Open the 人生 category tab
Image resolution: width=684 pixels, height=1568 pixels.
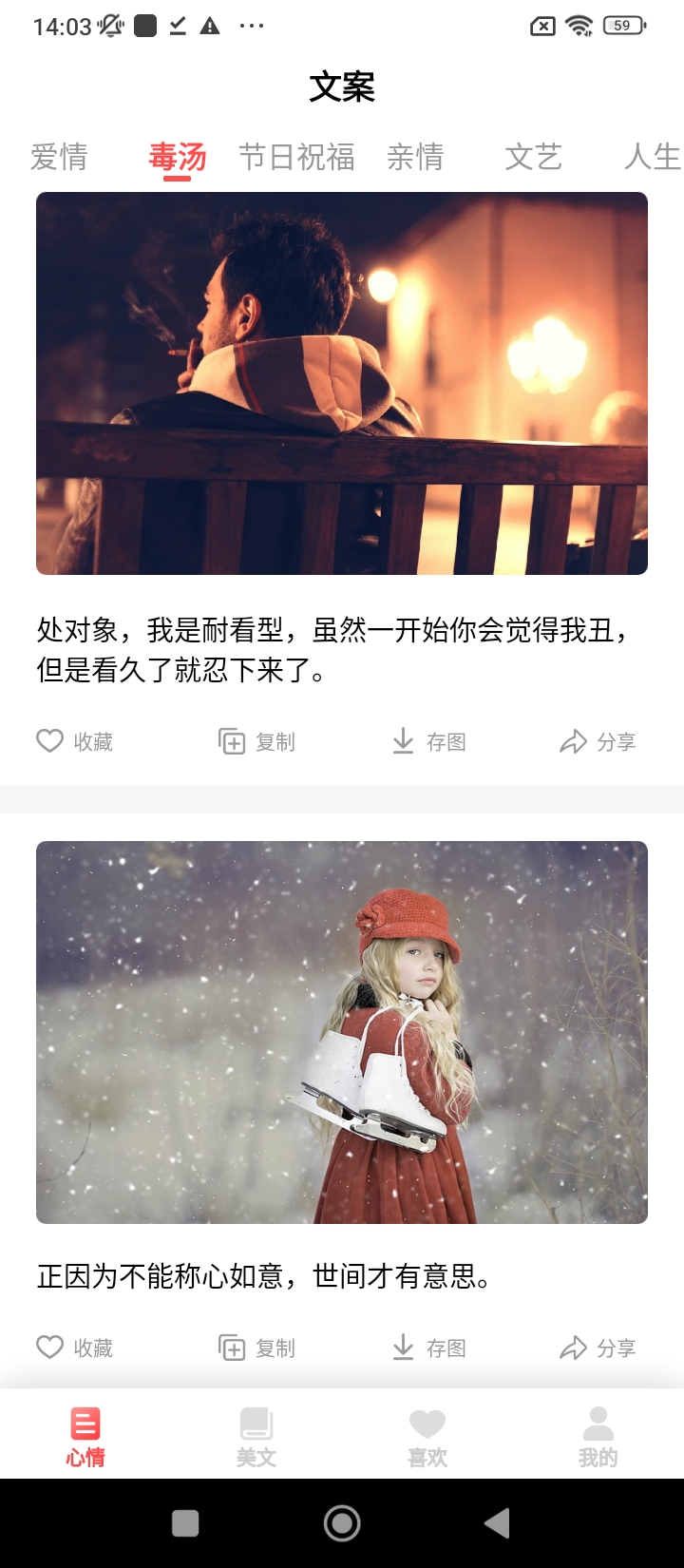click(652, 157)
